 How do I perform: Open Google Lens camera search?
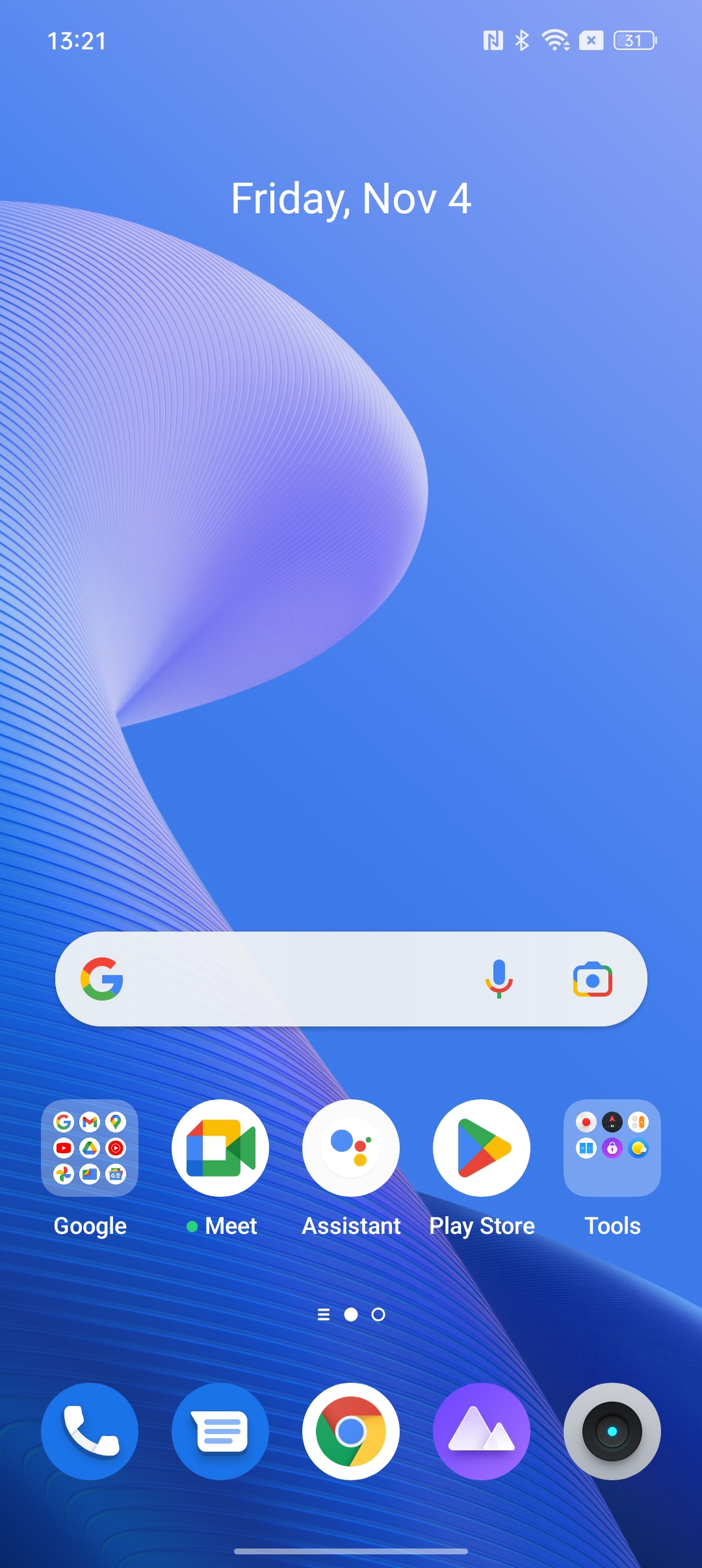pos(592,979)
